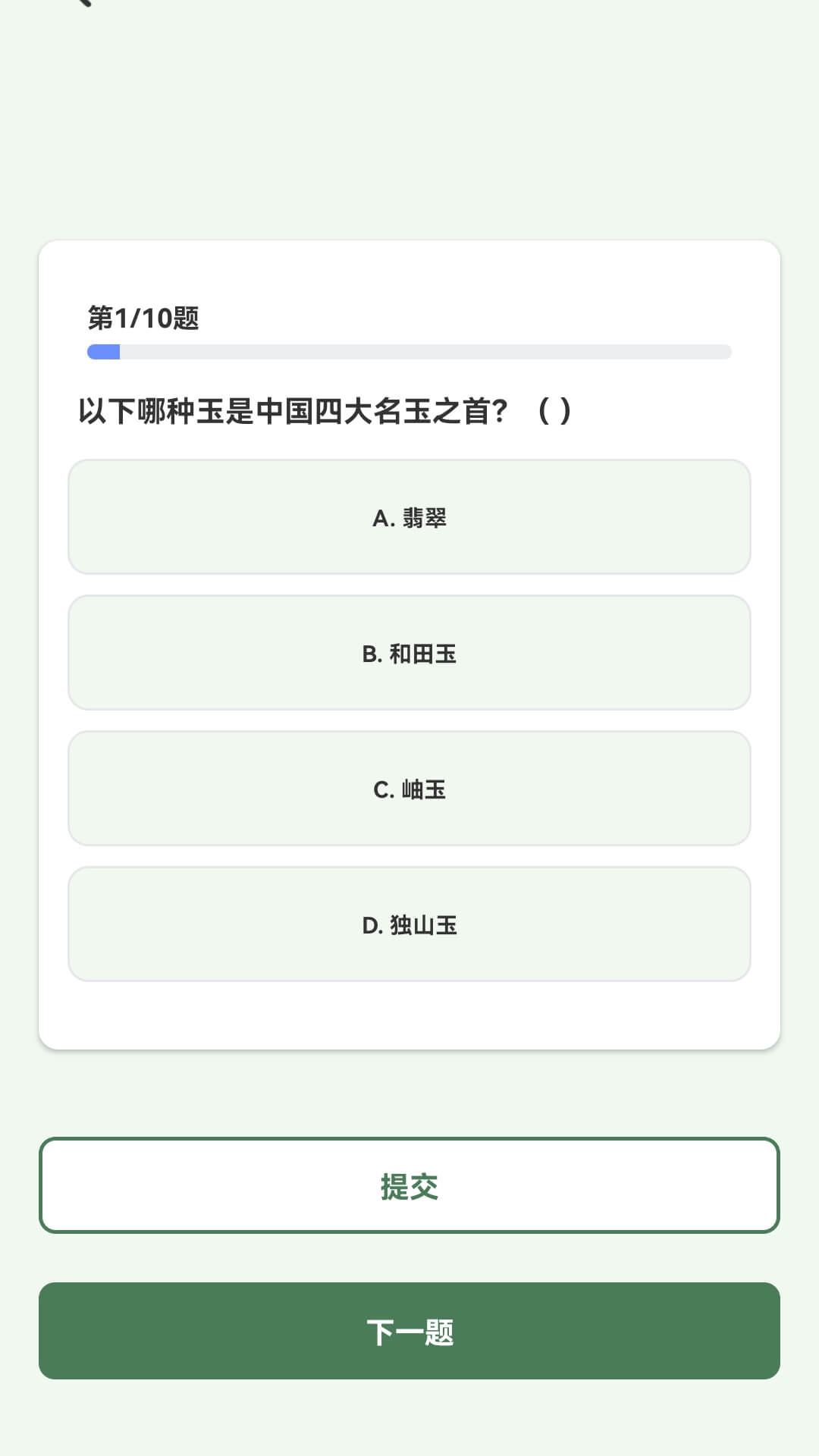Click the quiz progress bar
This screenshot has width=819, height=1456.
tap(409, 350)
